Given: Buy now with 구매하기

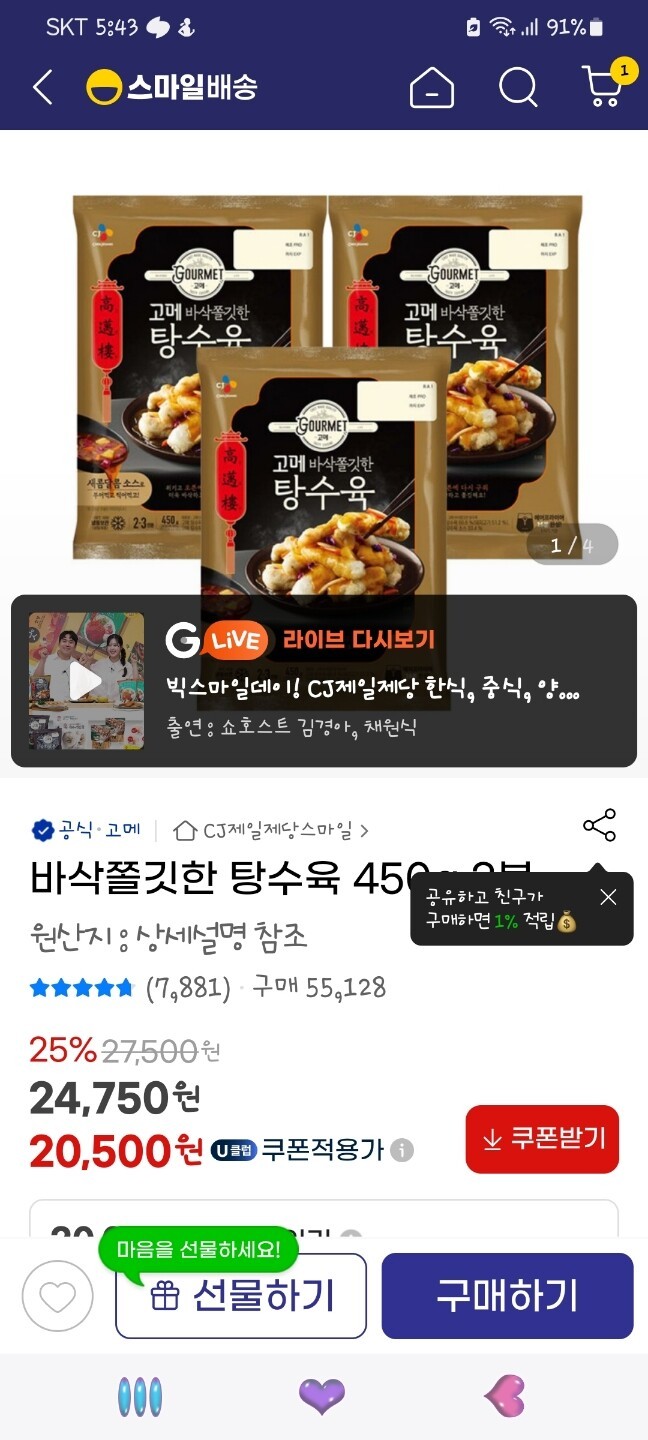Looking at the screenshot, I should 507,1296.
